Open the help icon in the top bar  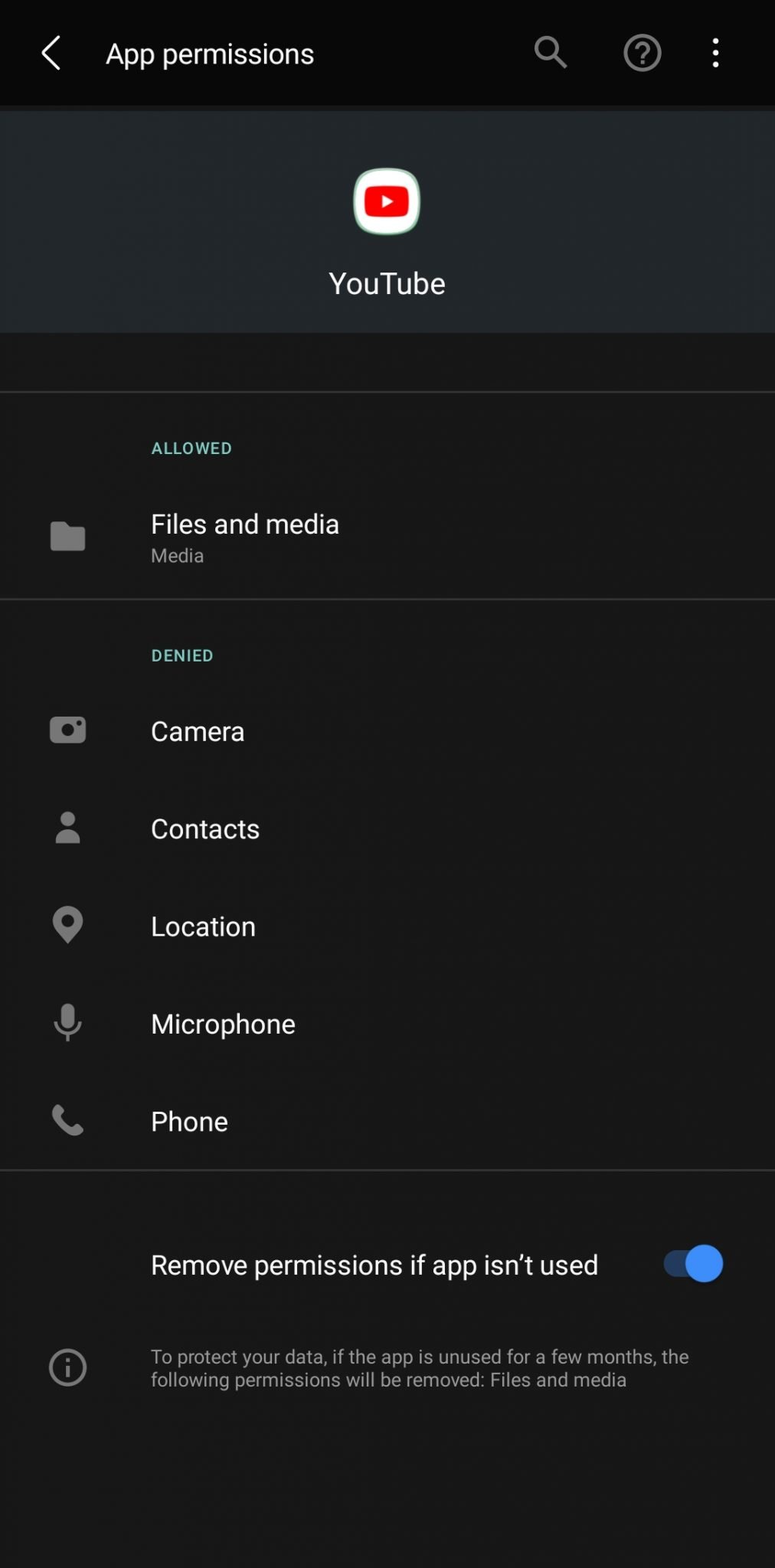[x=642, y=53]
